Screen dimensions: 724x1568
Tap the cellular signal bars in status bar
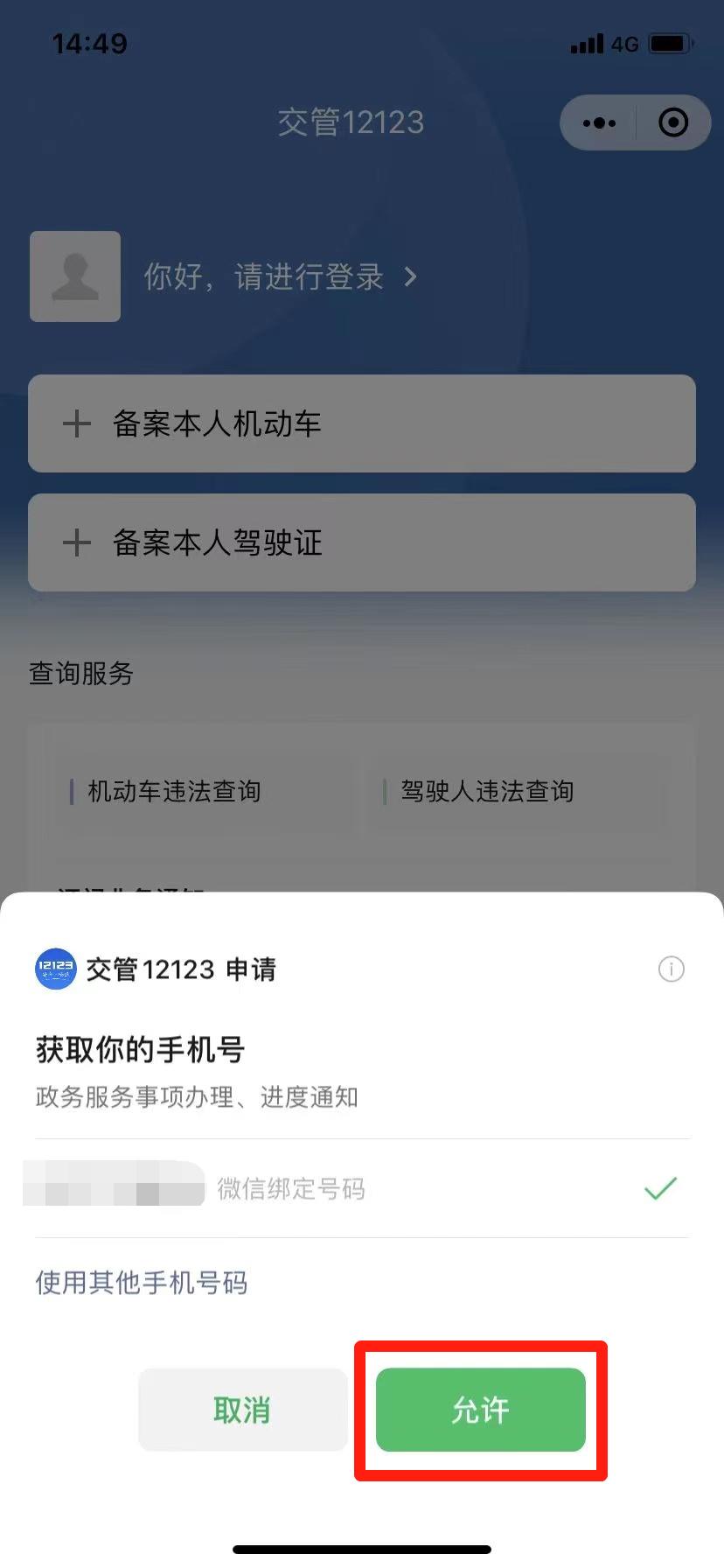588,43
